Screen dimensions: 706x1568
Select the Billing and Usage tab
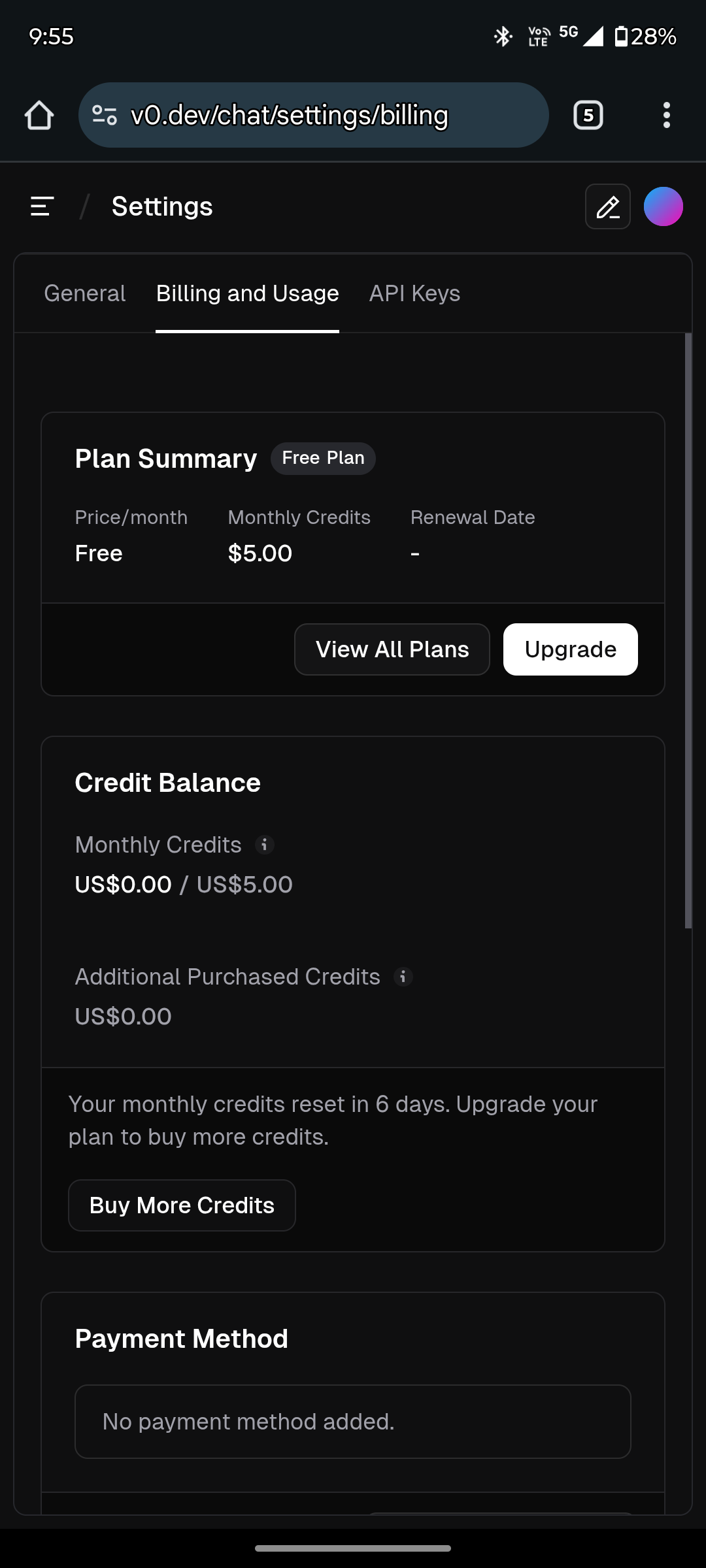tap(247, 293)
